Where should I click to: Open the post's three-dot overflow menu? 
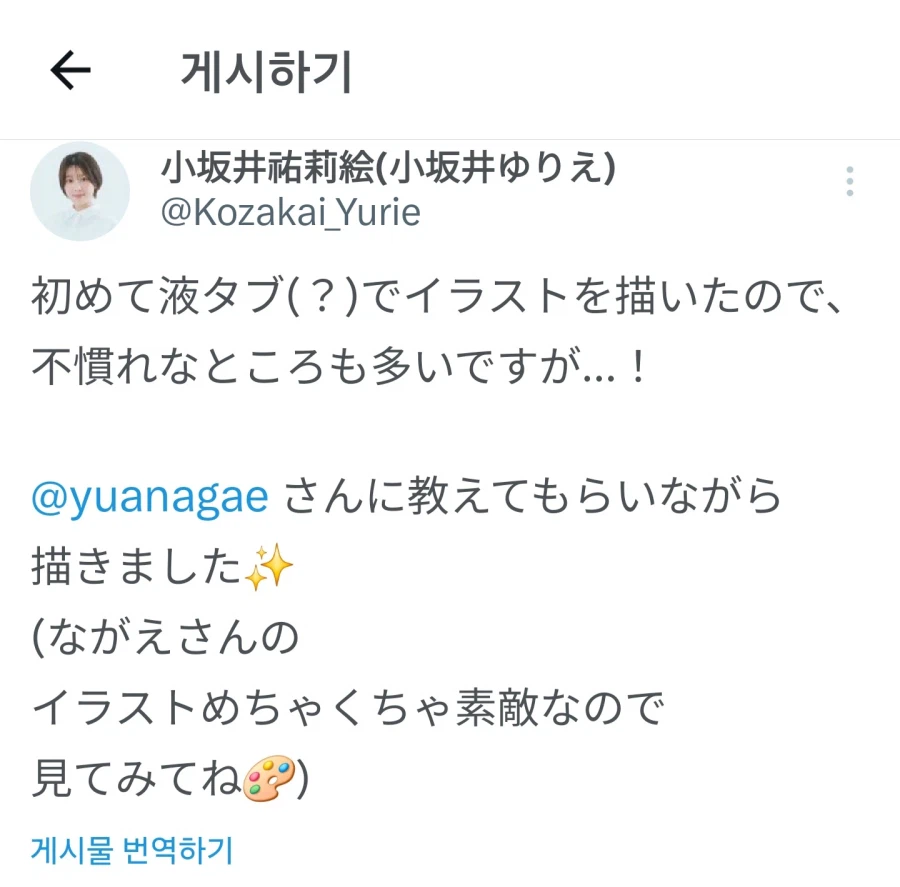(849, 182)
